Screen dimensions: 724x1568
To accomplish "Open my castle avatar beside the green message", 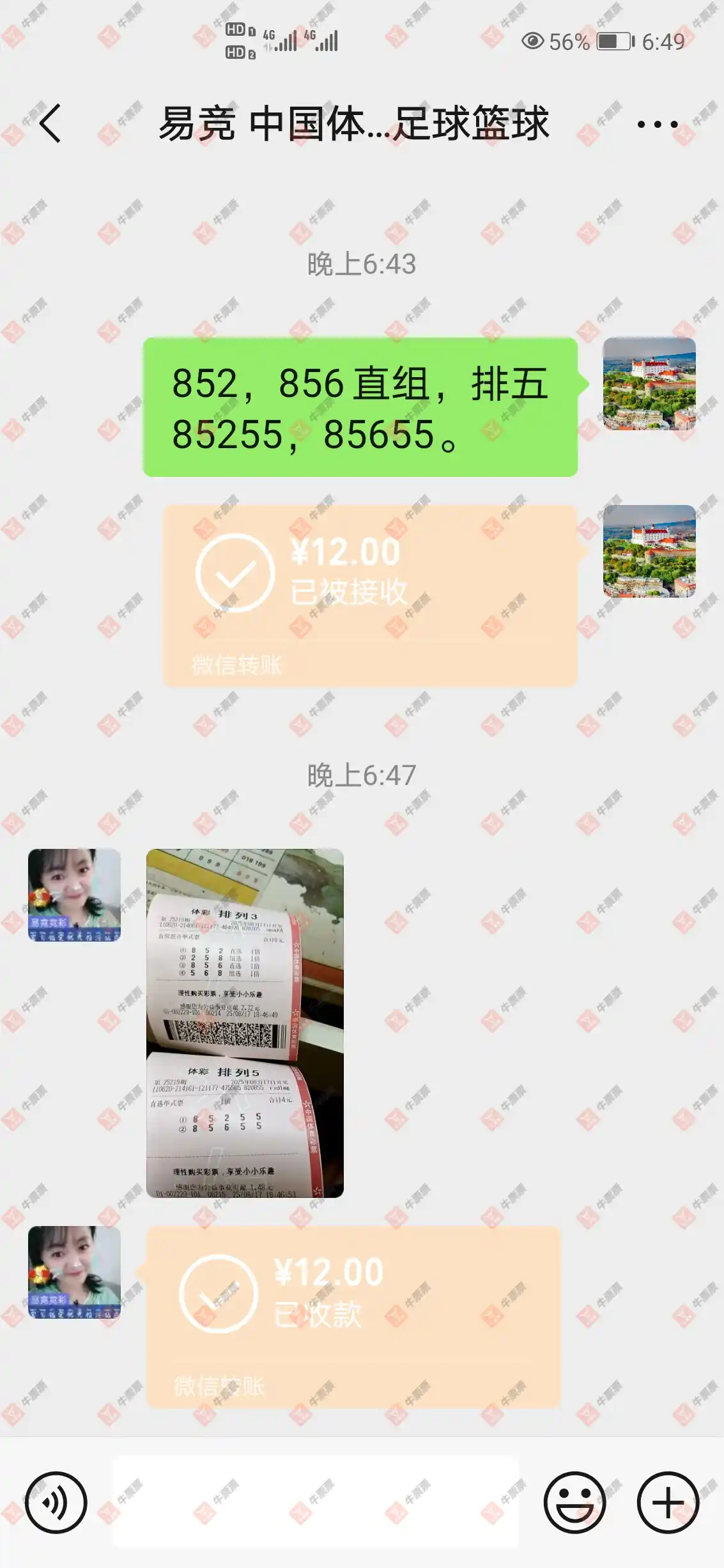I will click(x=649, y=384).
